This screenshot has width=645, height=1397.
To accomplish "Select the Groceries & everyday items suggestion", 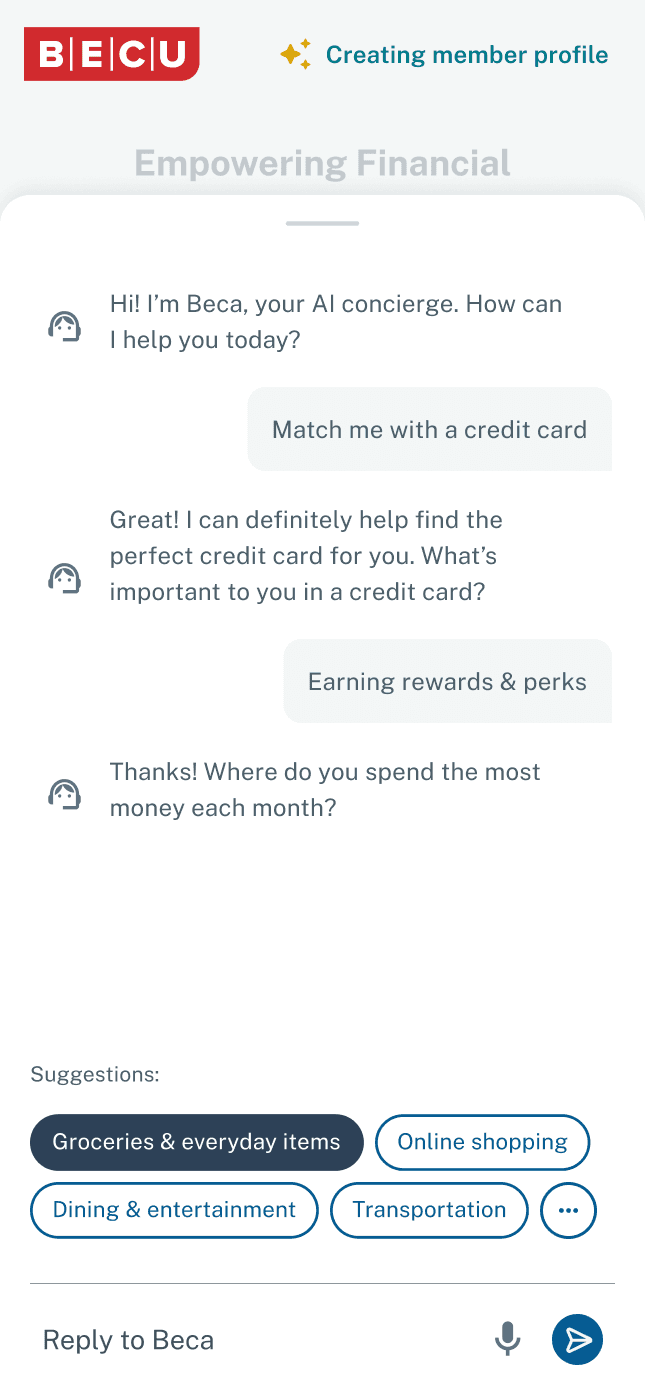I will [196, 1142].
